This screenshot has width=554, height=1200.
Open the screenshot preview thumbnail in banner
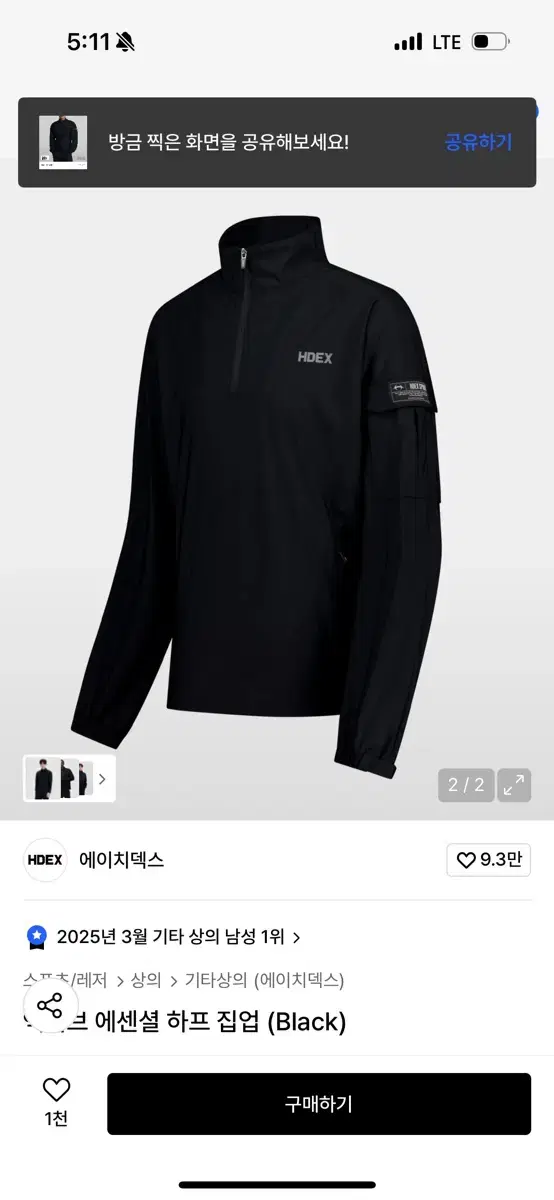(63, 142)
